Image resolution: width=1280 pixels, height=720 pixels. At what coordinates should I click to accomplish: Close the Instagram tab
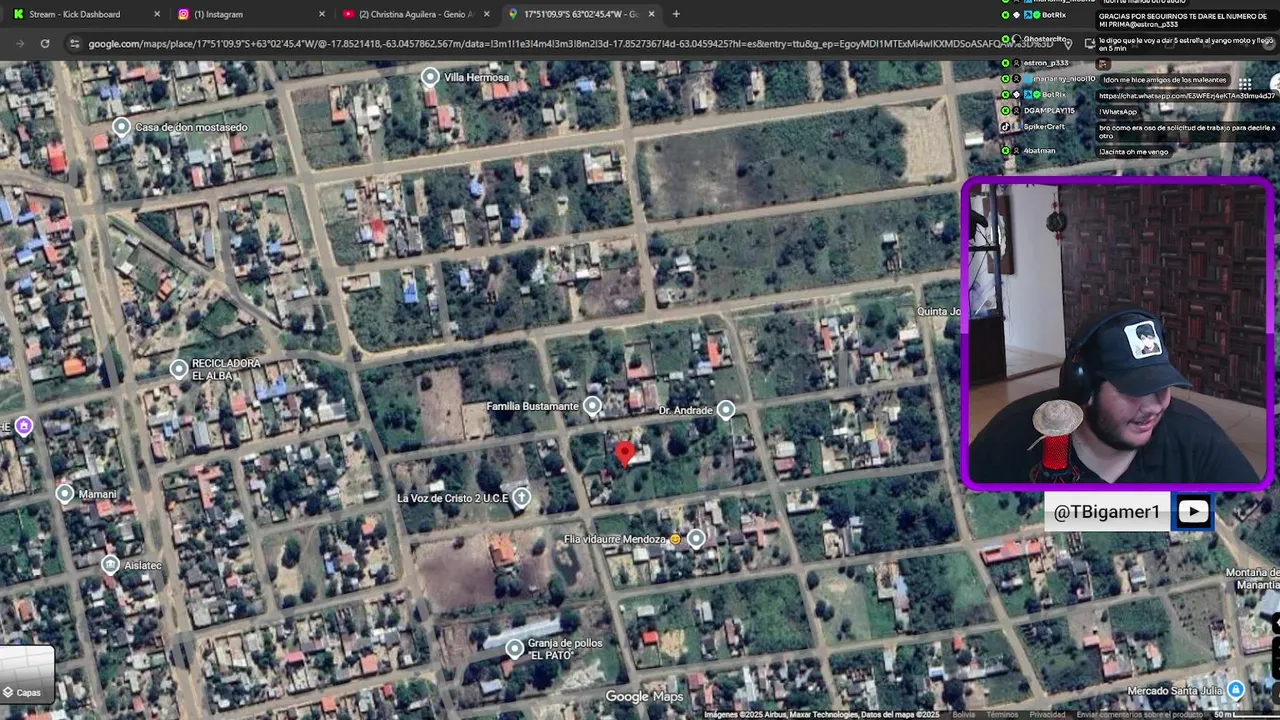pyautogui.click(x=321, y=14)
